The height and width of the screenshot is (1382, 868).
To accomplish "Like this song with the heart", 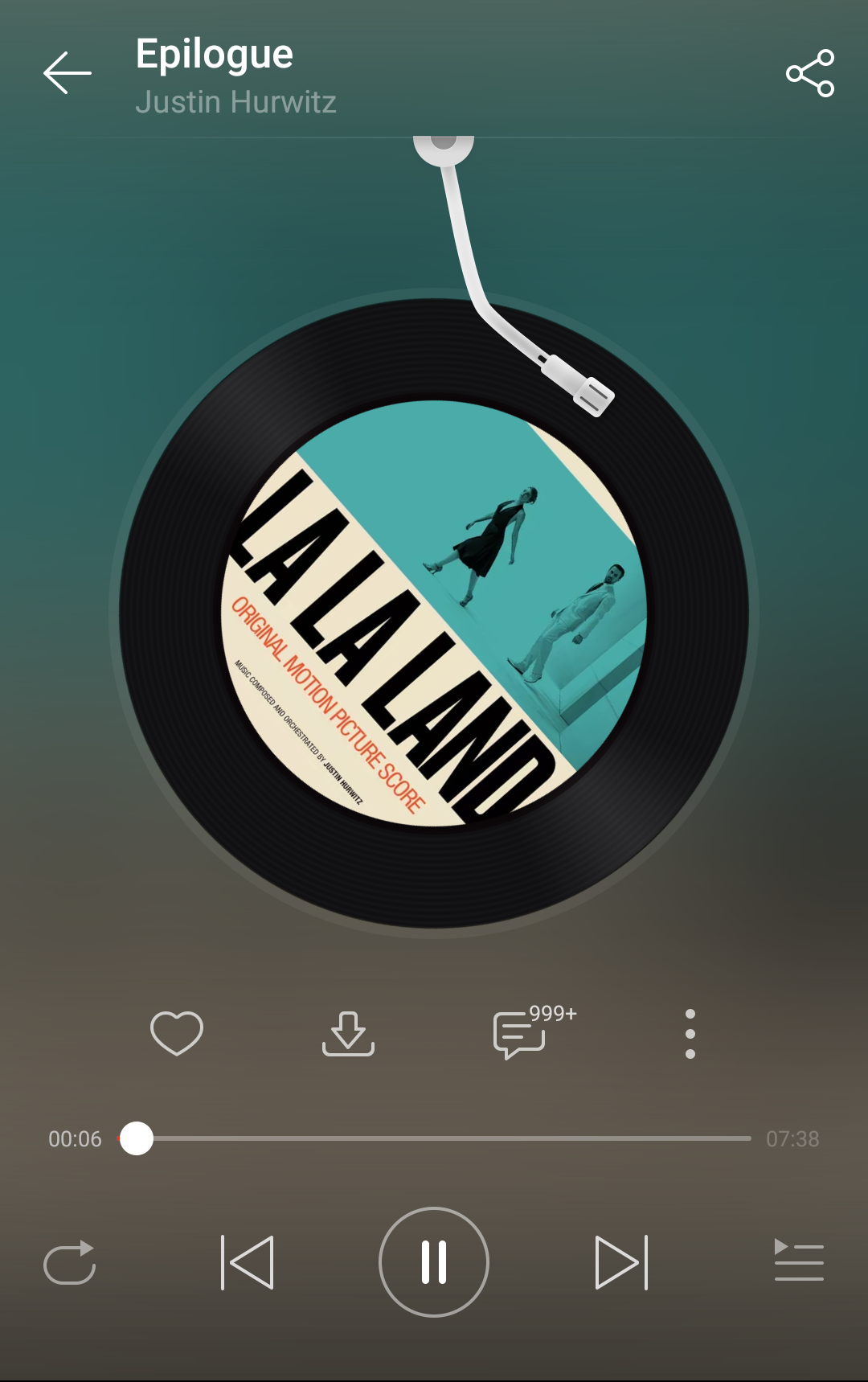I will [x=177, y=1032].
